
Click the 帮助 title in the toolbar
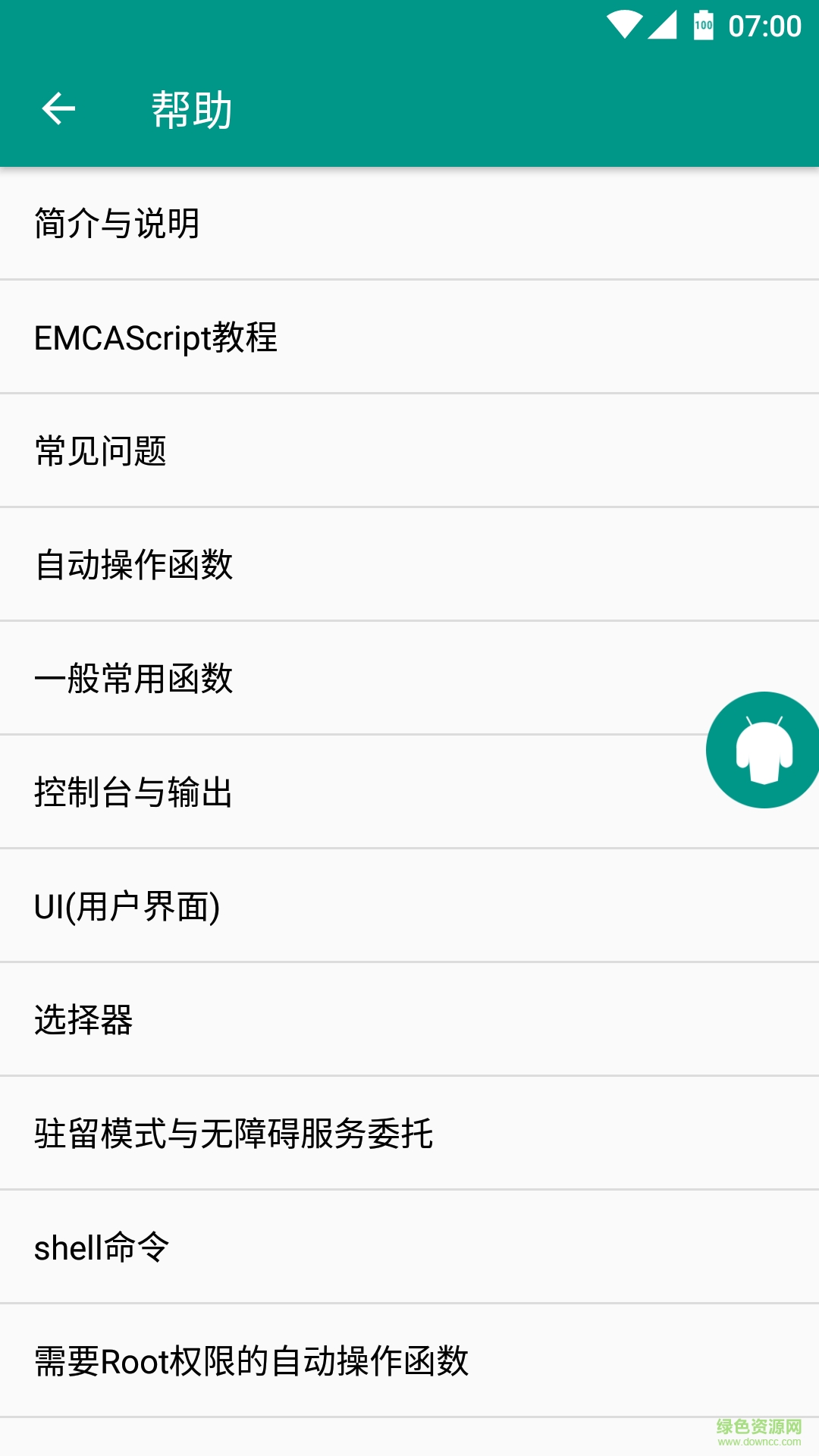pyautogui.click(x=191, y=109)
